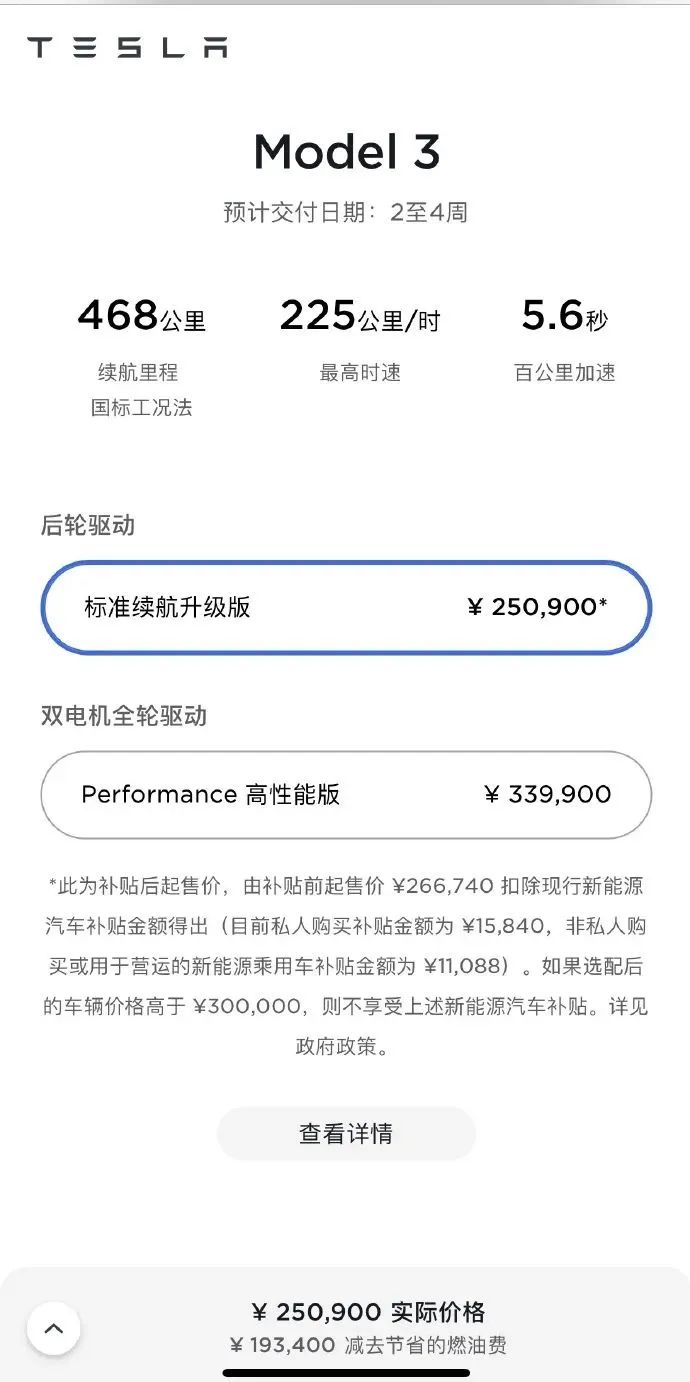Choose Performance 高性能版 trim

(345, 795)
